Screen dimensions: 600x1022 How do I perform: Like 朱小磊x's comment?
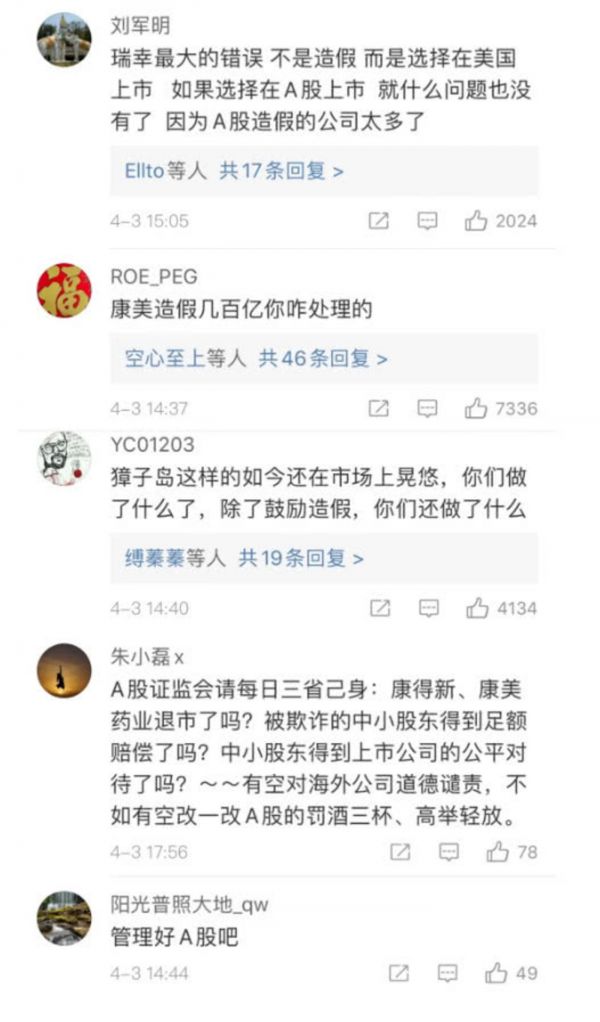[x=498, y=852]
